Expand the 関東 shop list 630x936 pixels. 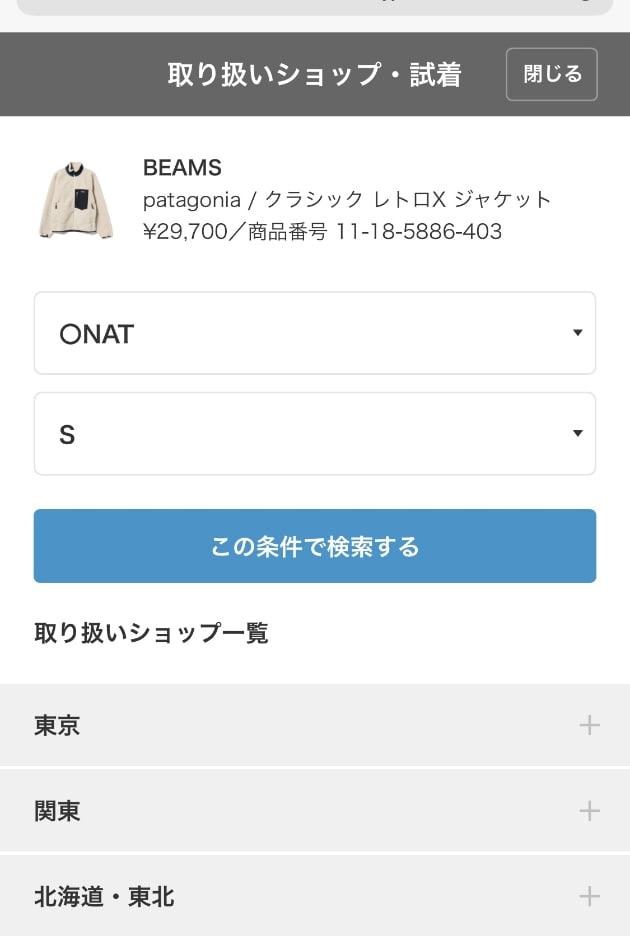[315, 811]
